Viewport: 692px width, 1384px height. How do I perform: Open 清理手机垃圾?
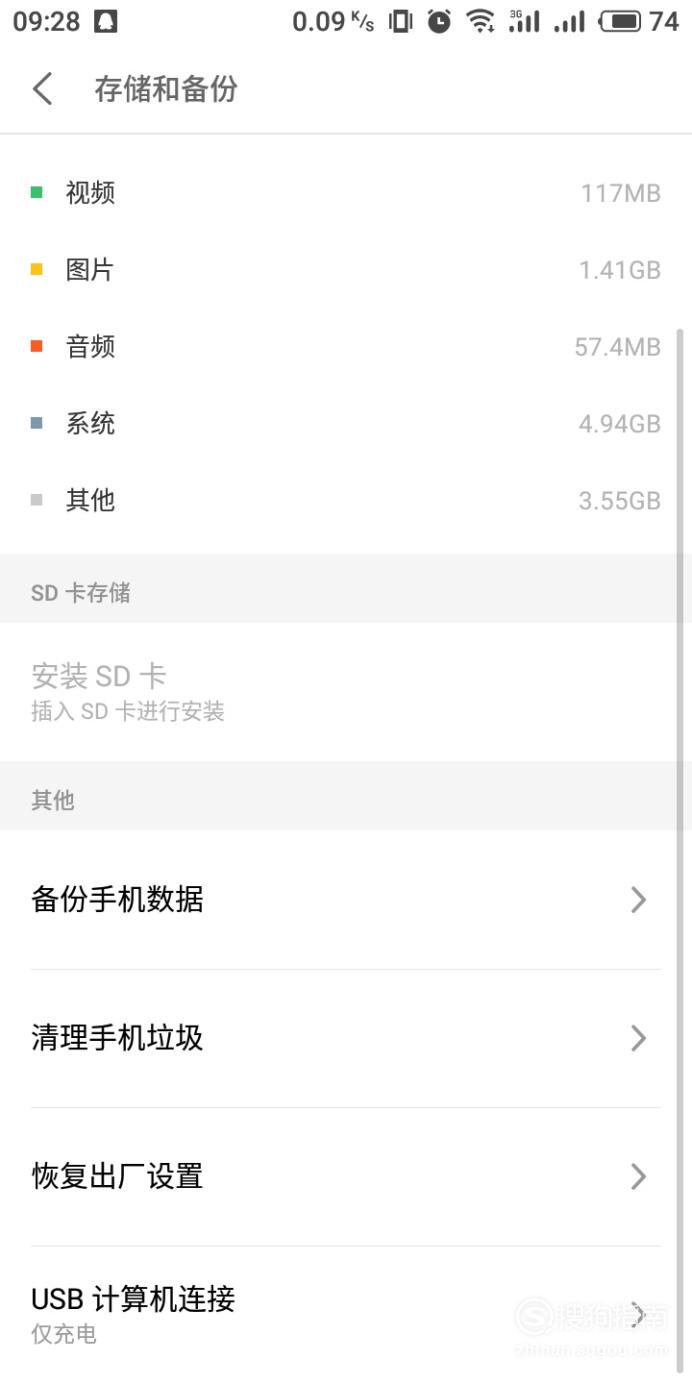[346, 1038]
